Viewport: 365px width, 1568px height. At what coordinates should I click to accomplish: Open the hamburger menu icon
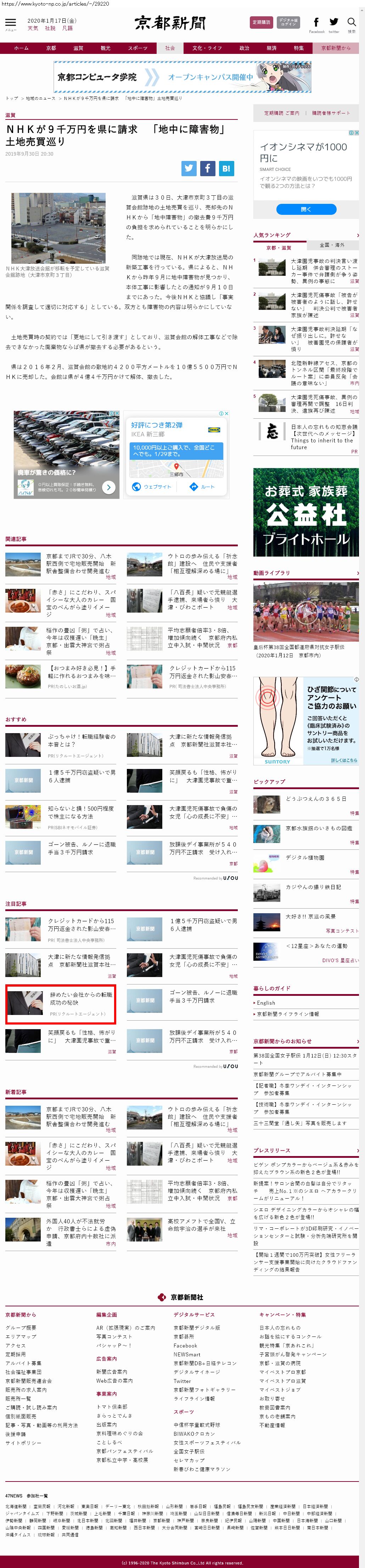tap(10, 23)
